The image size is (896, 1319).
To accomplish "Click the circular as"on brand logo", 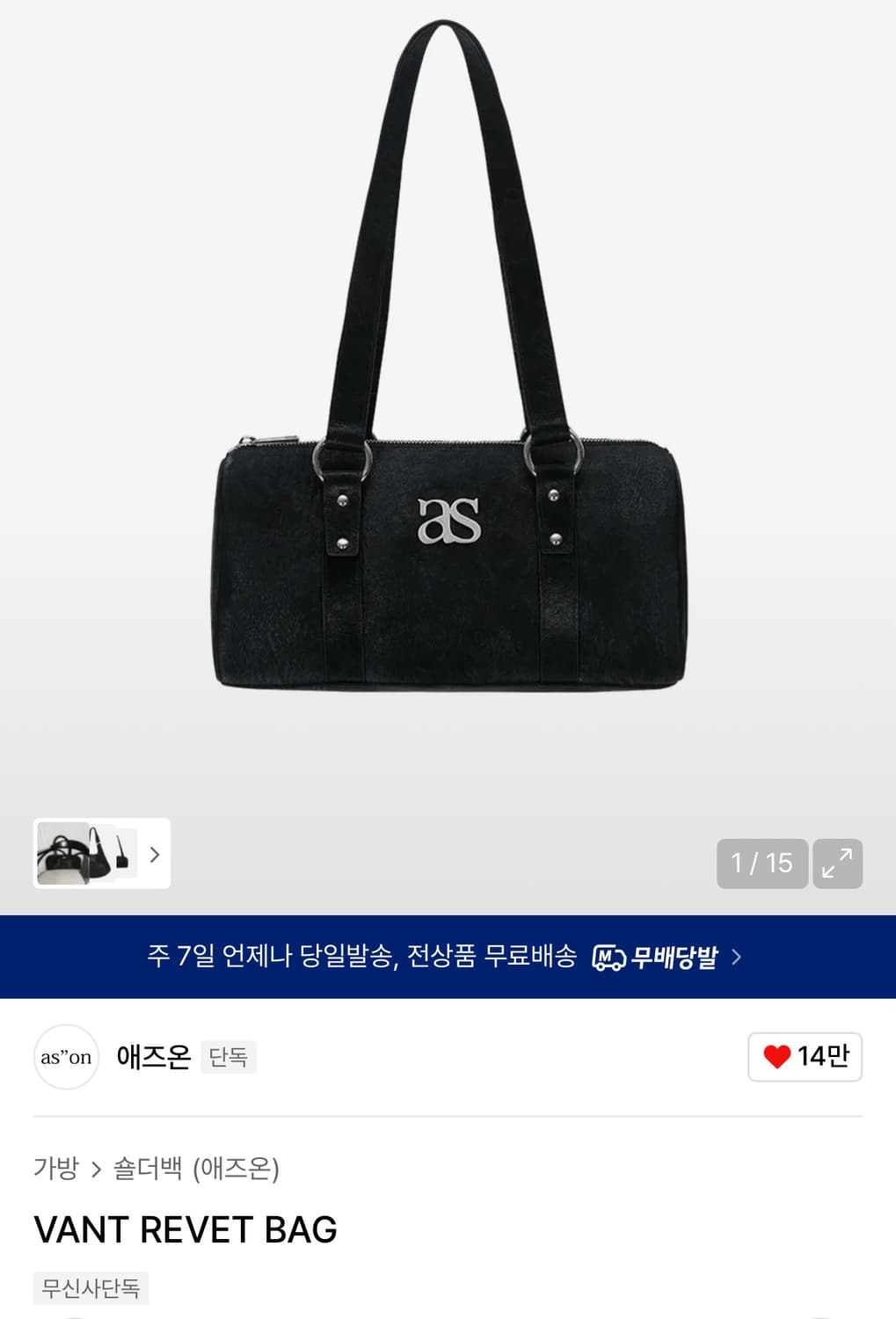I will click(66, 1057).
